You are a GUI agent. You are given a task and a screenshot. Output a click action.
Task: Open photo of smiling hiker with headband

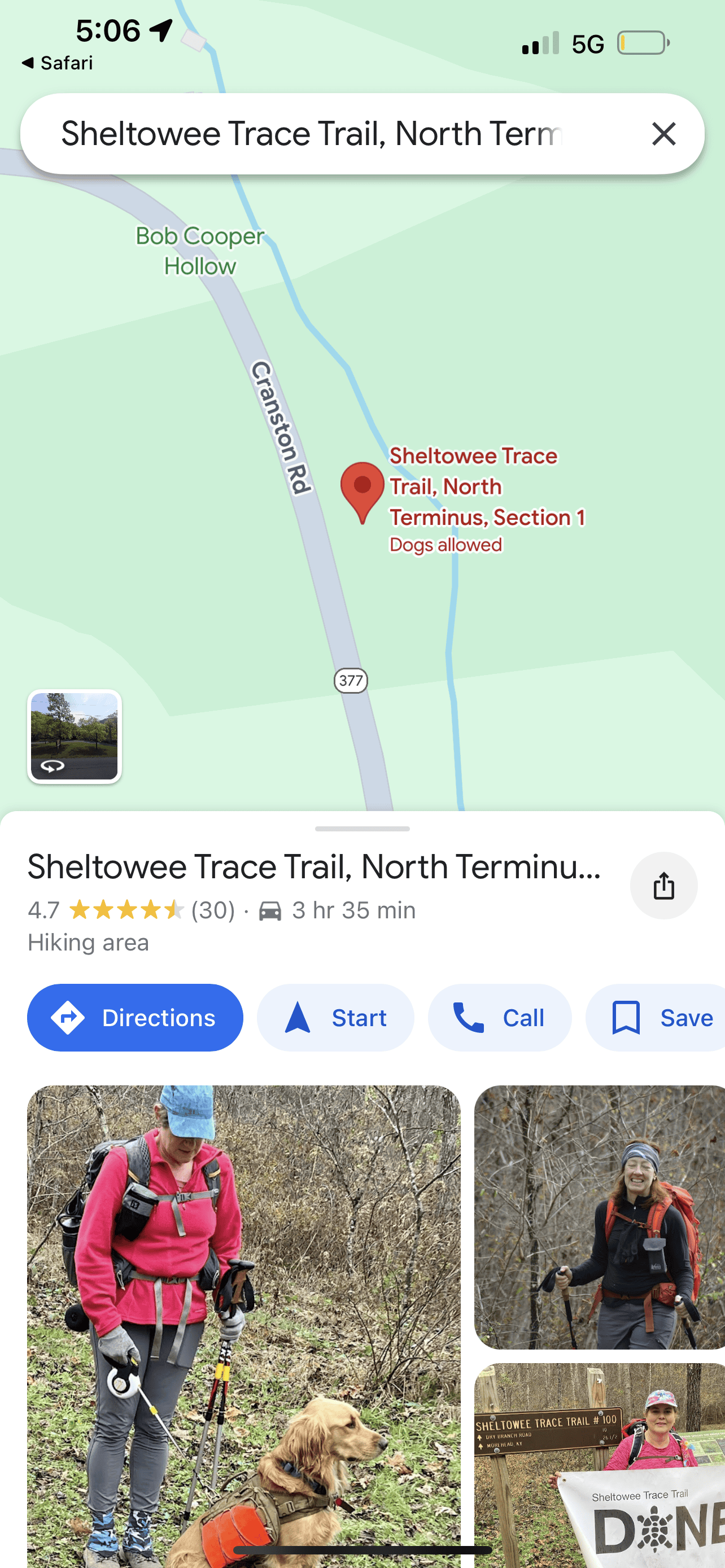point(600,1217)
